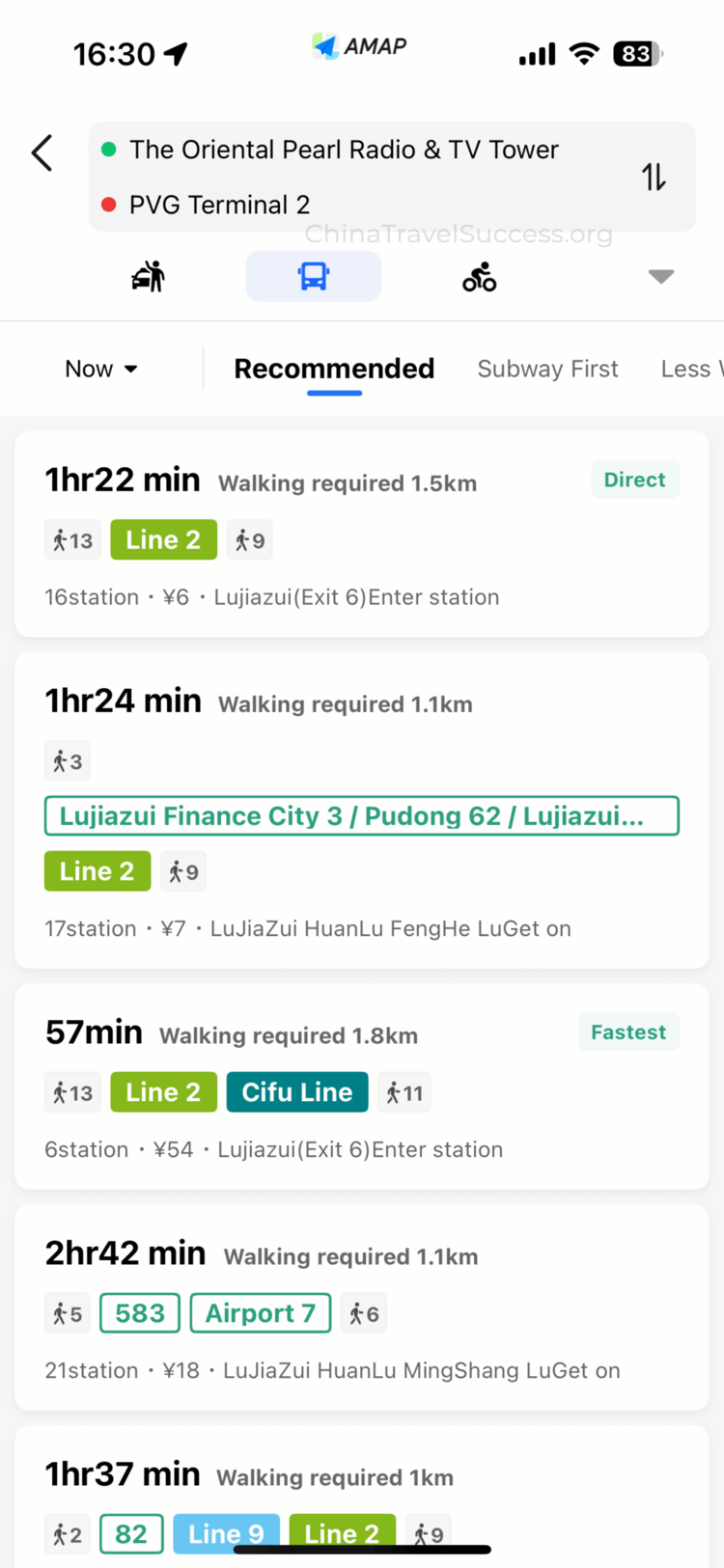Open the Now departure time dropdown
Image resolution: width=724 pixels, height=1568 pixels.
coord(100,369)
